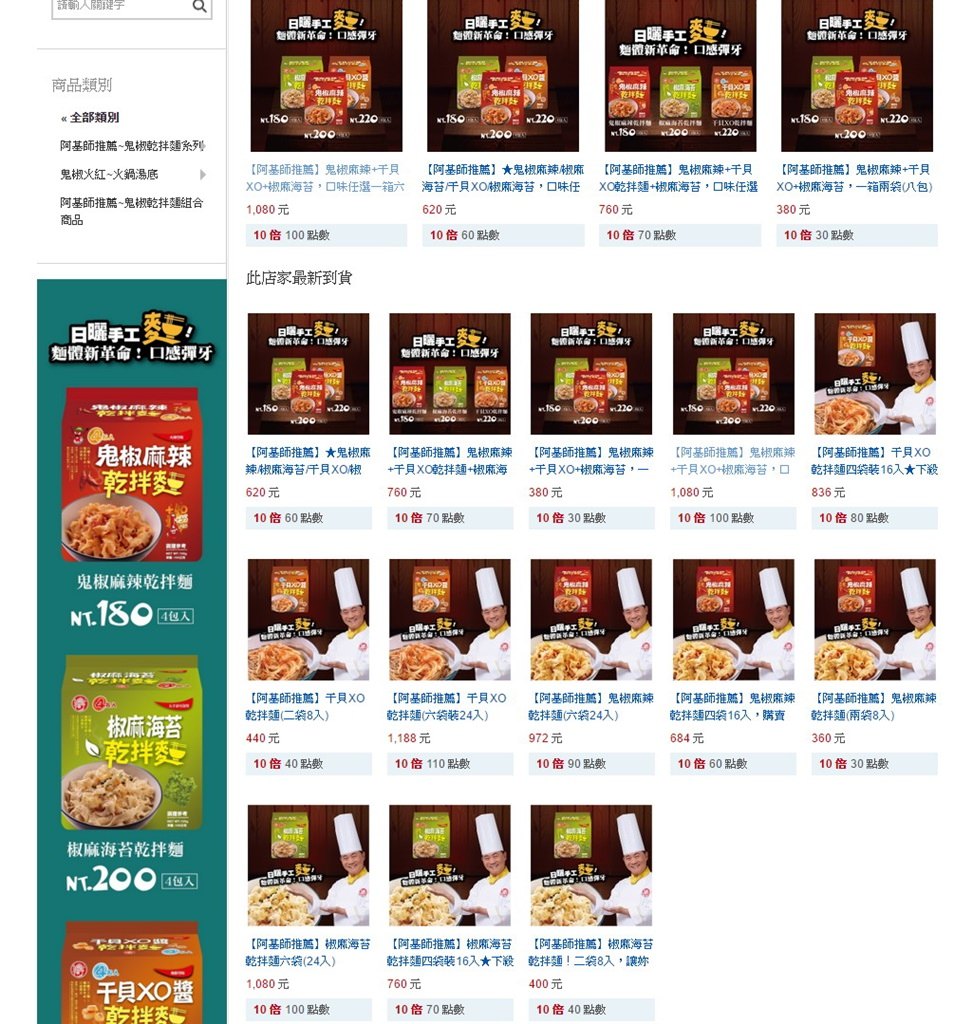Tap the search magnifier icon
The image size is (972, 1024).
pos(200,7)
